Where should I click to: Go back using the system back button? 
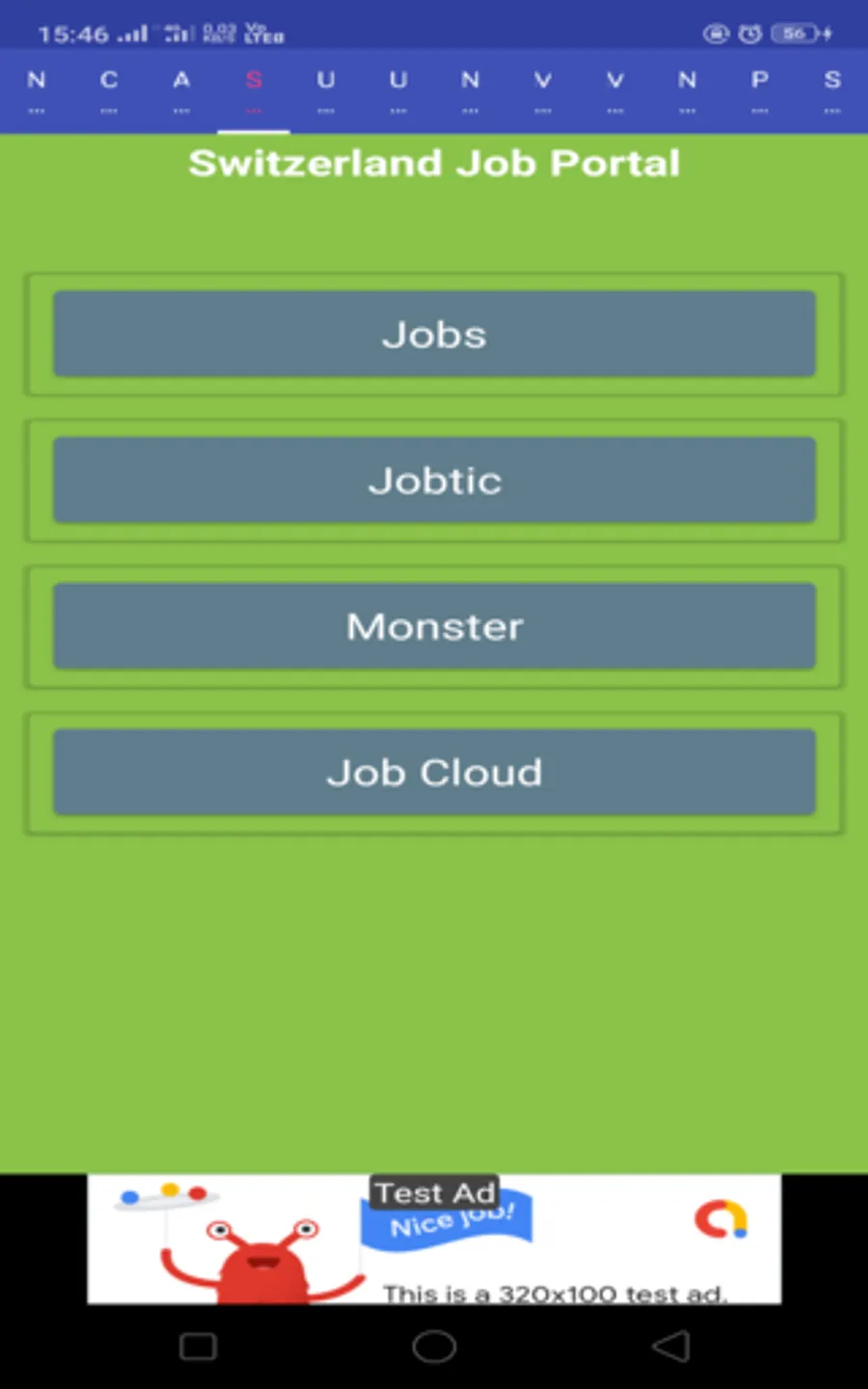(x=671, y=1347)
